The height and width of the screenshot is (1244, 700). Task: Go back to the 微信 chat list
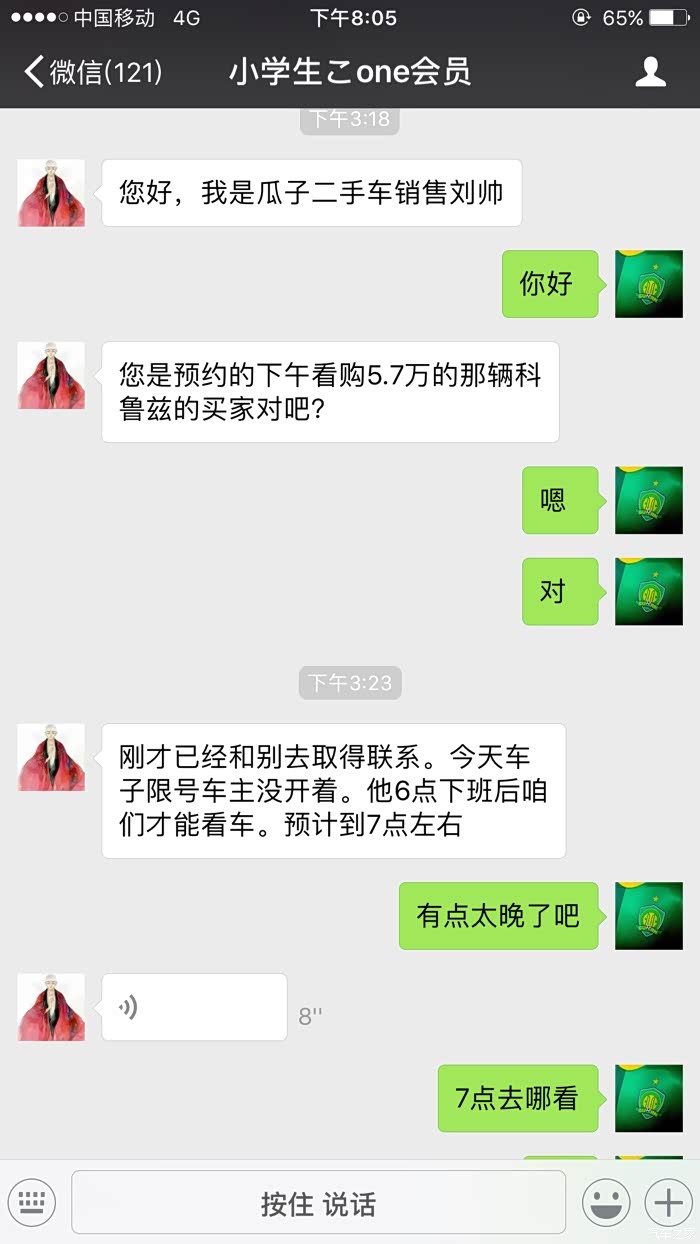click(x=92, y=72)
